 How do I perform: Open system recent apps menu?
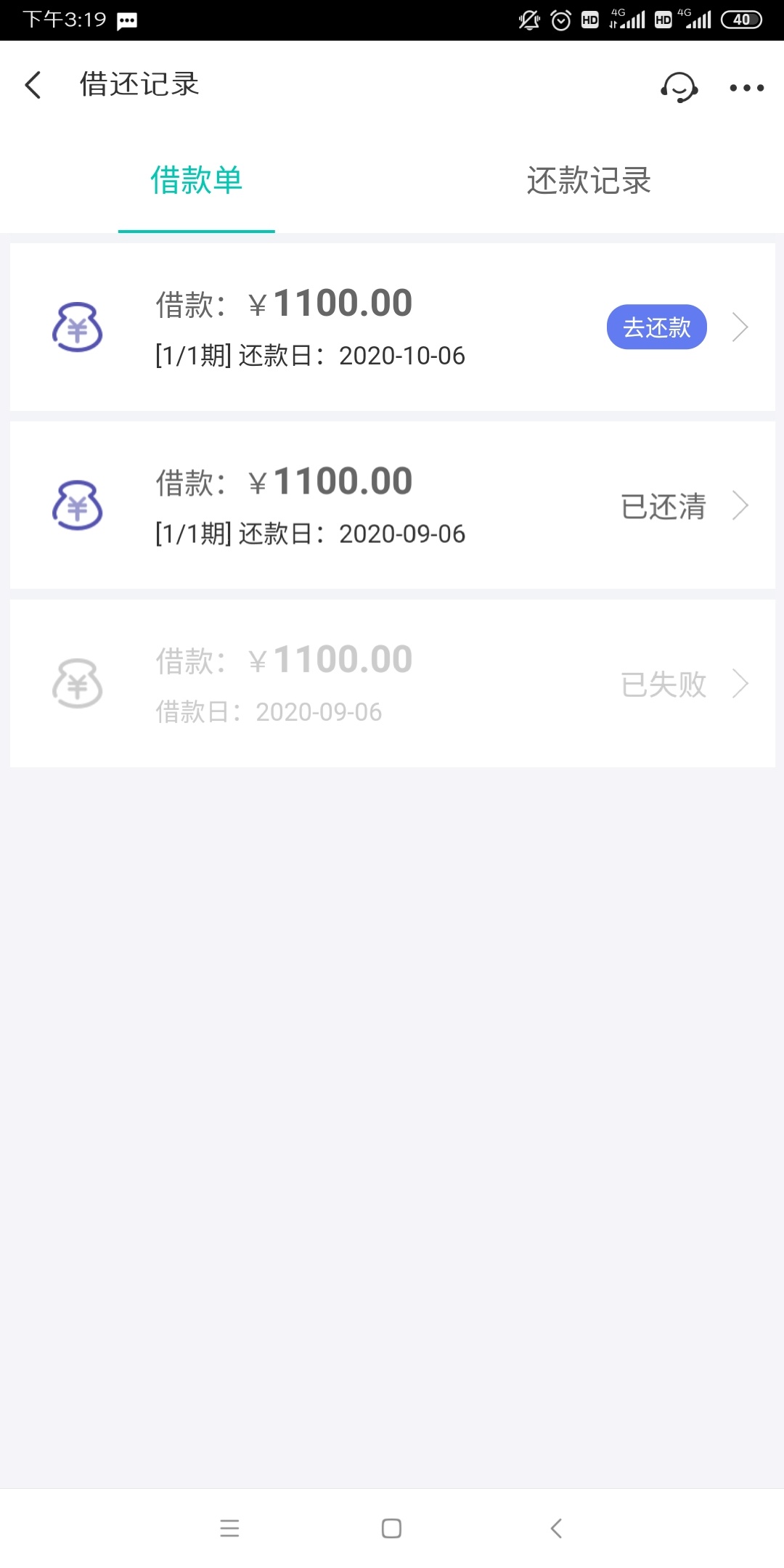click(229, 1528)
